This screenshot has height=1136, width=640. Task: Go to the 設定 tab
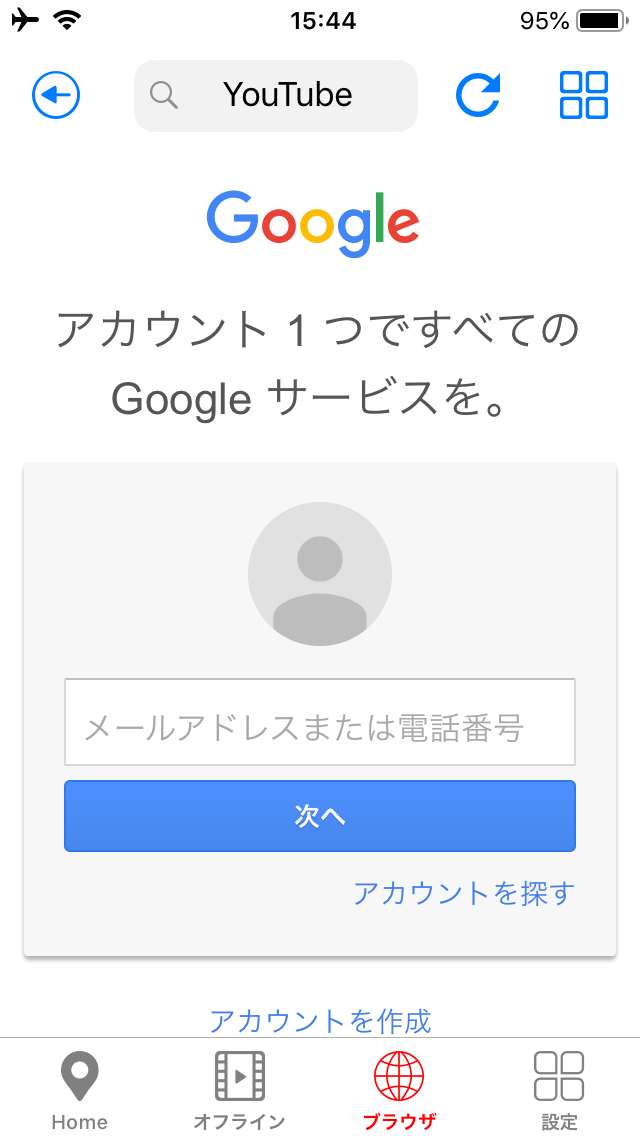point(559,1088)
